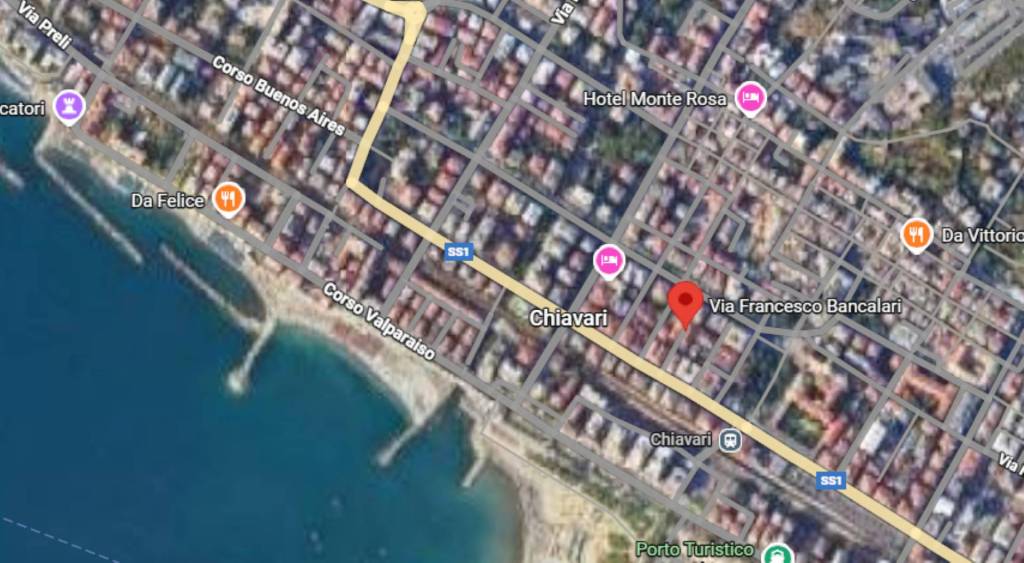1024x563 pixels.
Task: Tap the purple landmark marker by the coast
Action: pos(69,105)
